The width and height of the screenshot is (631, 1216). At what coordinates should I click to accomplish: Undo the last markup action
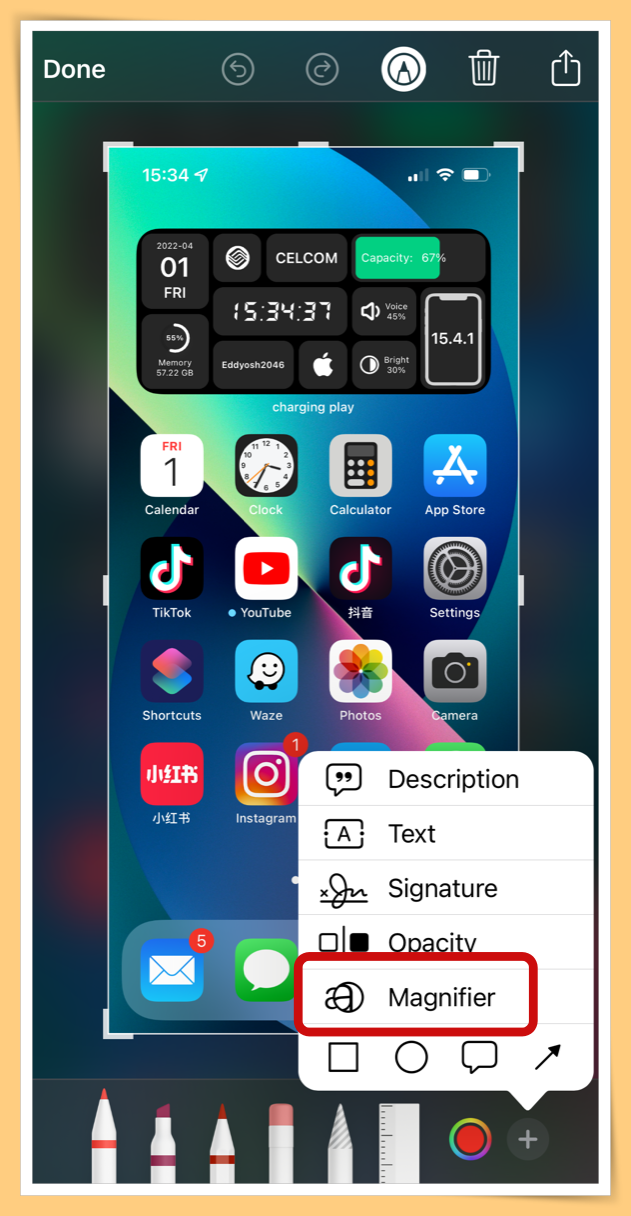coord(238,69)
